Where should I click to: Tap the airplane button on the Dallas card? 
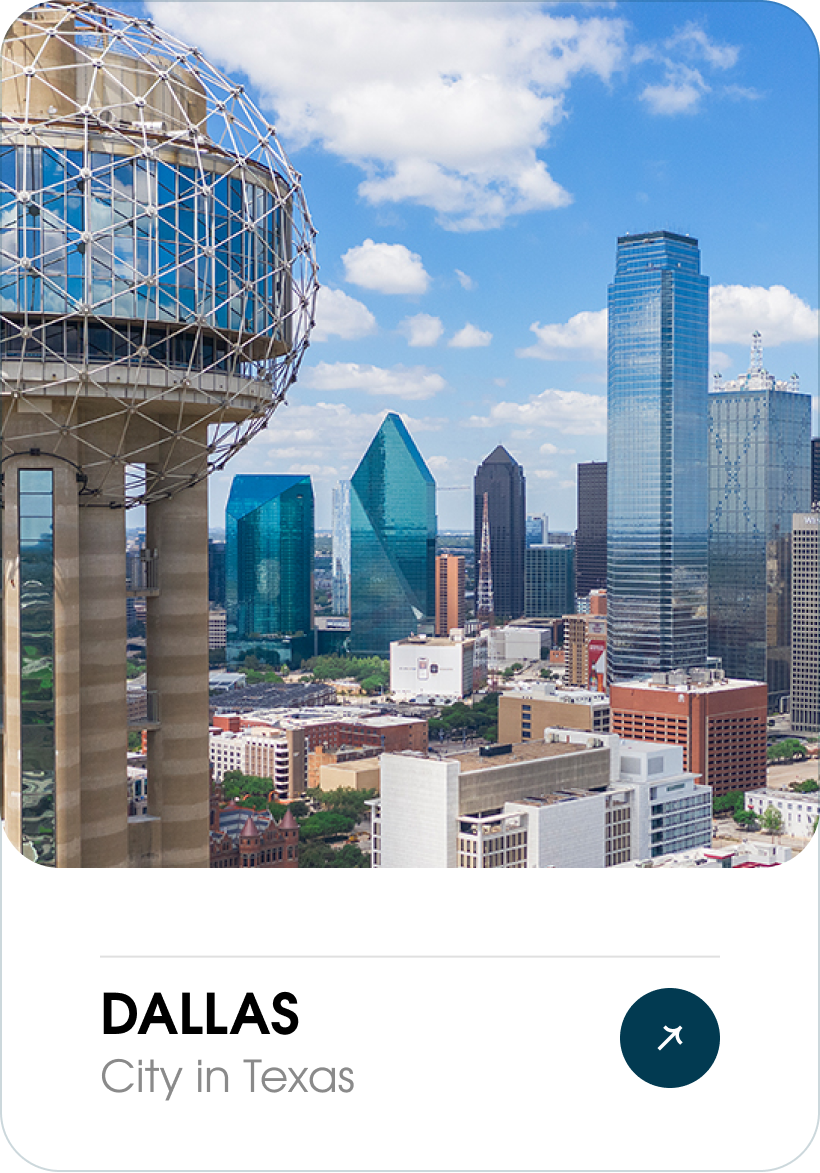[x=669, y=1038]
